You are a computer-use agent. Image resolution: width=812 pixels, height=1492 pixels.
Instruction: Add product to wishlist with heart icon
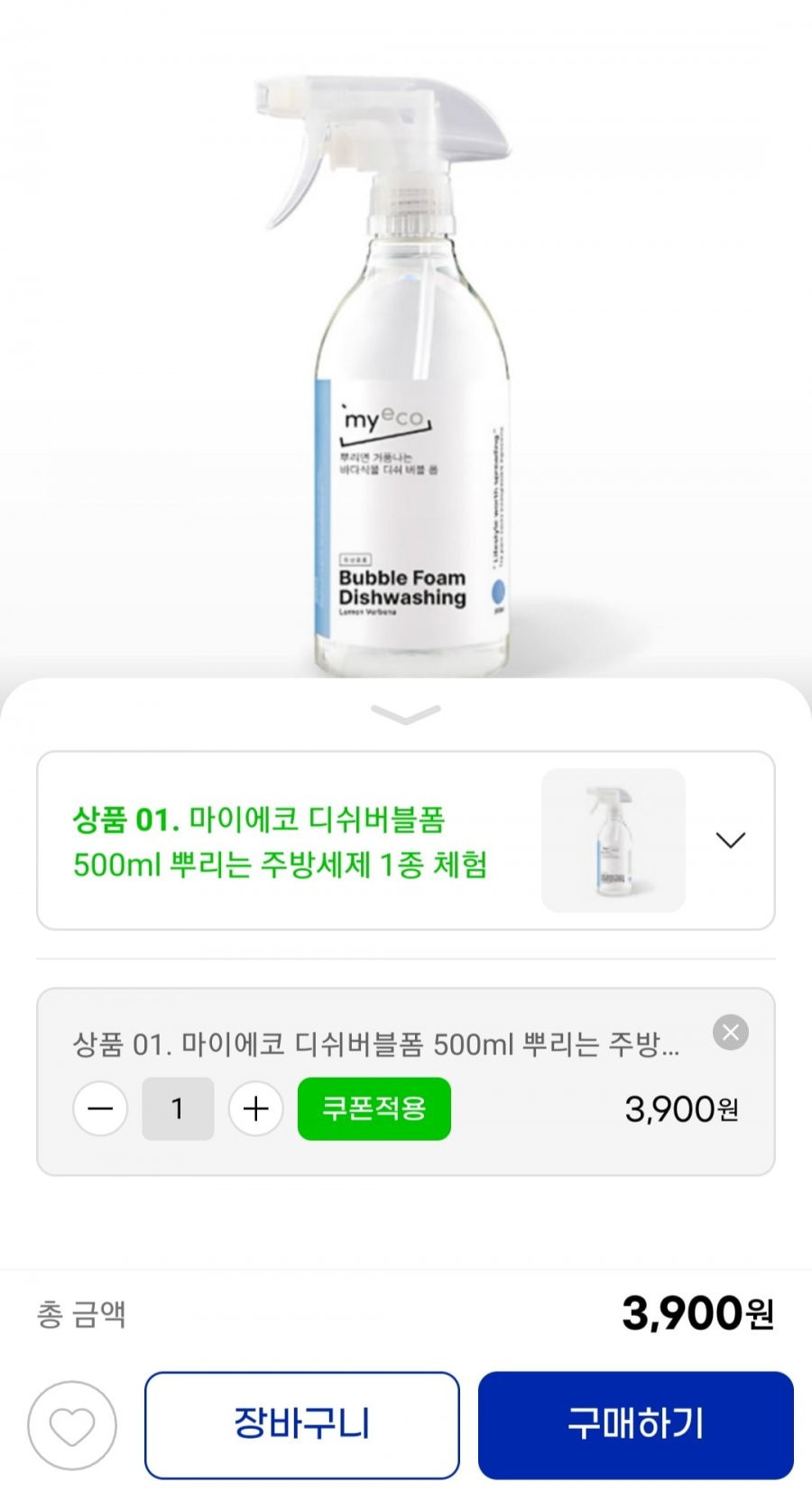[72, 1425]
